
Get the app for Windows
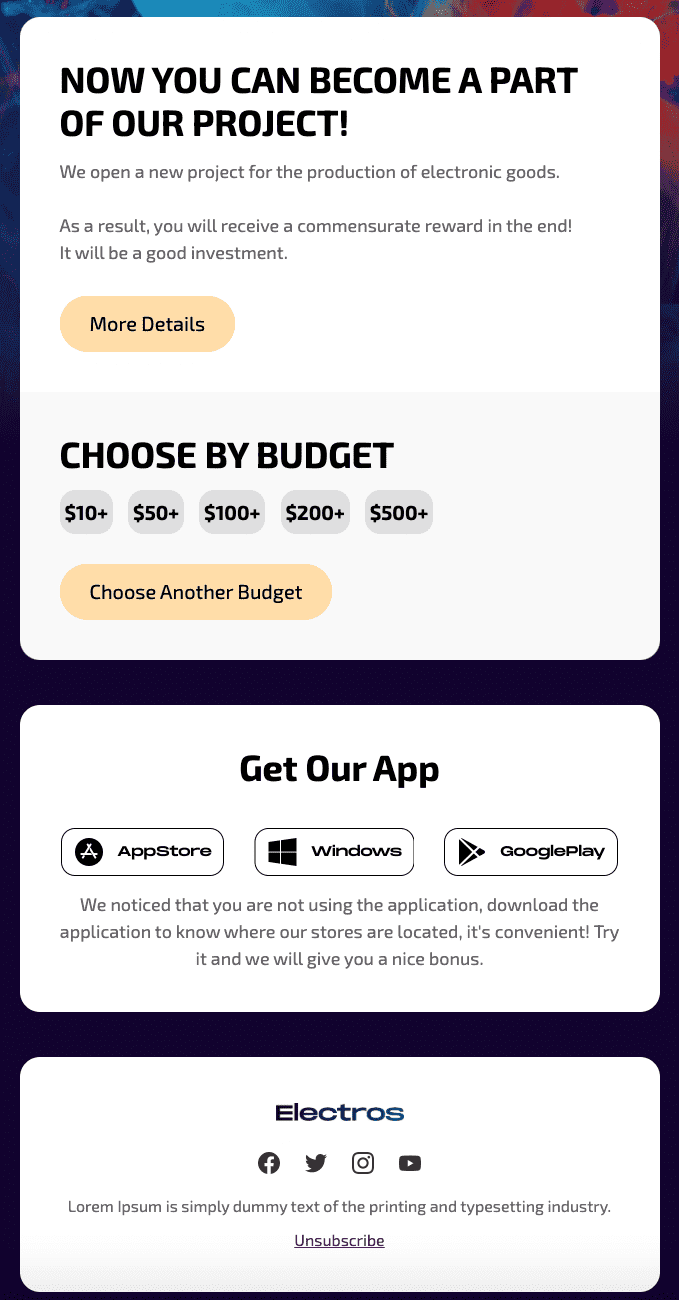tap(334, 852)
